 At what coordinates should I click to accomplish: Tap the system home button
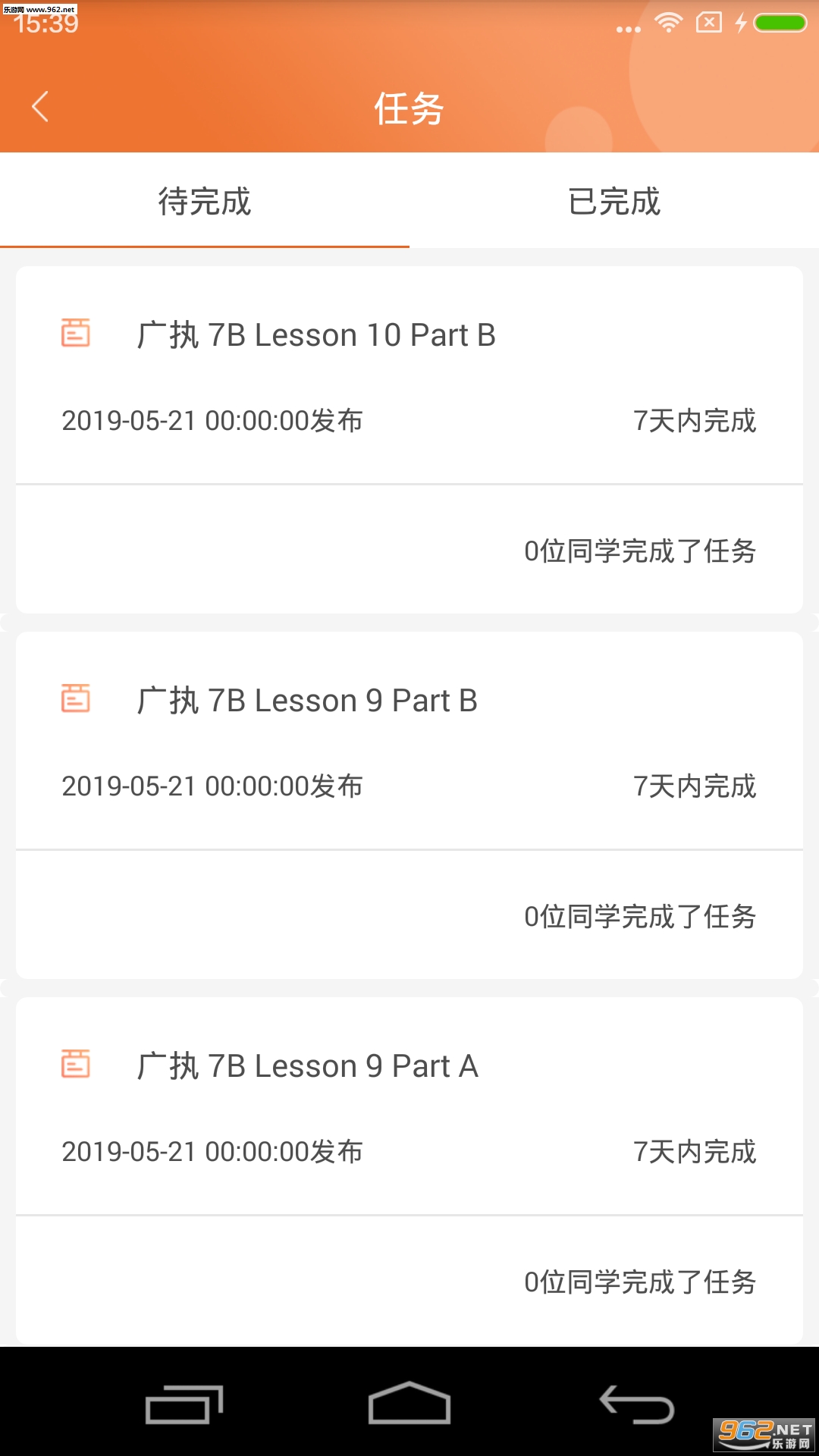(409, 1404)
